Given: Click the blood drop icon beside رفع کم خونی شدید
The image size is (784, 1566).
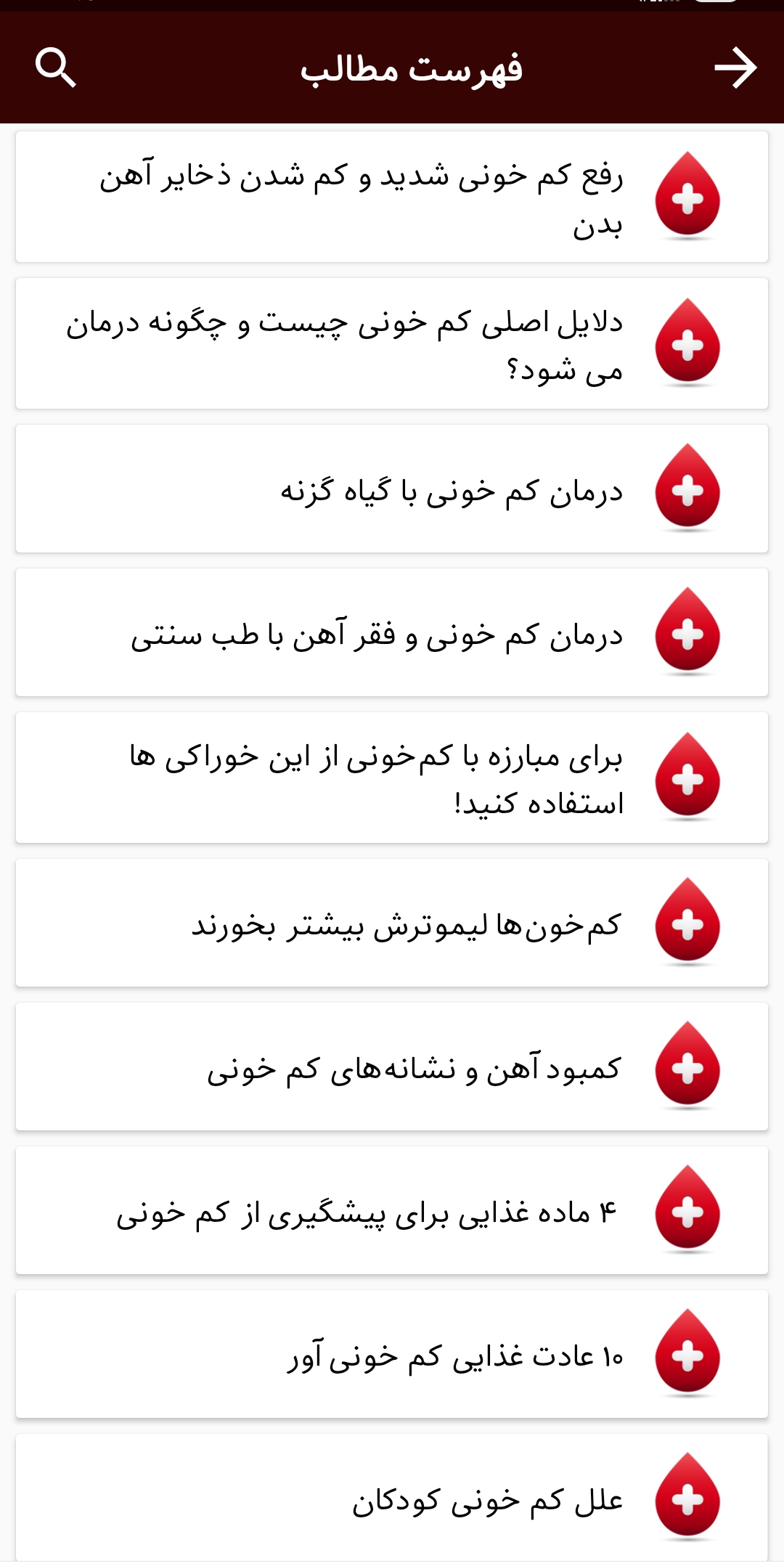Looking at the screenshot, I should click(x=685, y=195).
